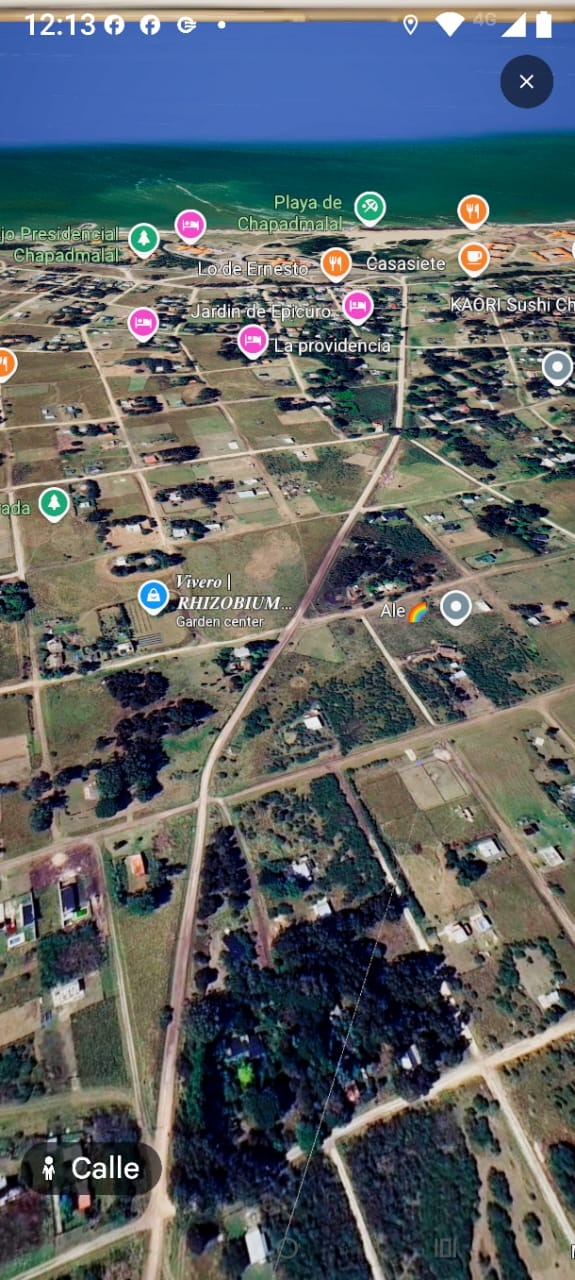Select the restaurant pin above KAORI Sushi
Image resolution: width=575 pixels, height=1280 pixels.
click(473, 211)
